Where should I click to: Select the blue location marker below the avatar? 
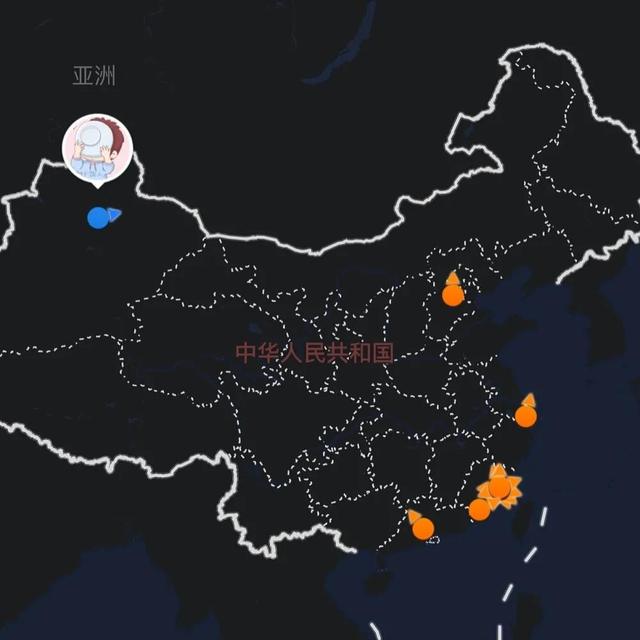click(x=98, y=217)
